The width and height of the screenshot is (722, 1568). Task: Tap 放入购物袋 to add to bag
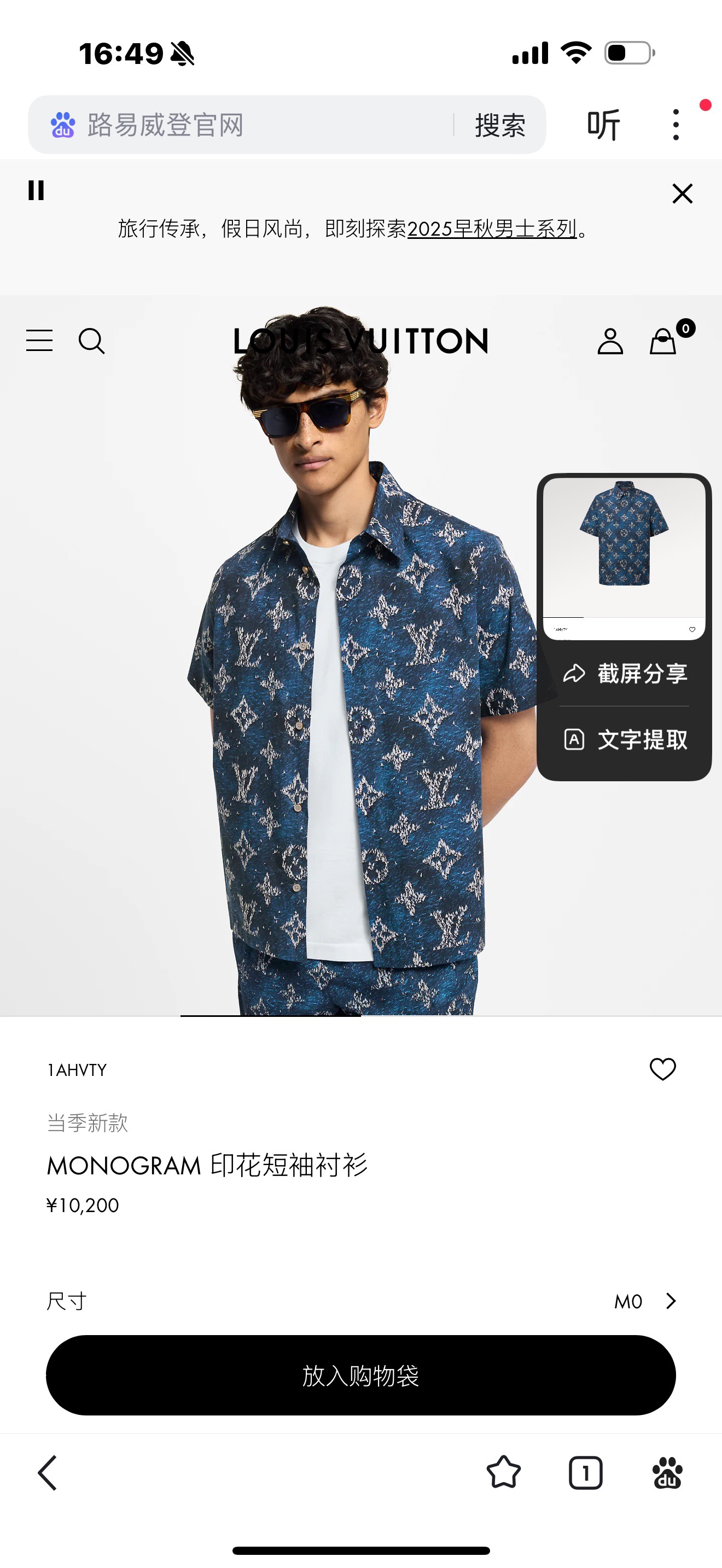pyautogui.click(x=361, y=1375)
